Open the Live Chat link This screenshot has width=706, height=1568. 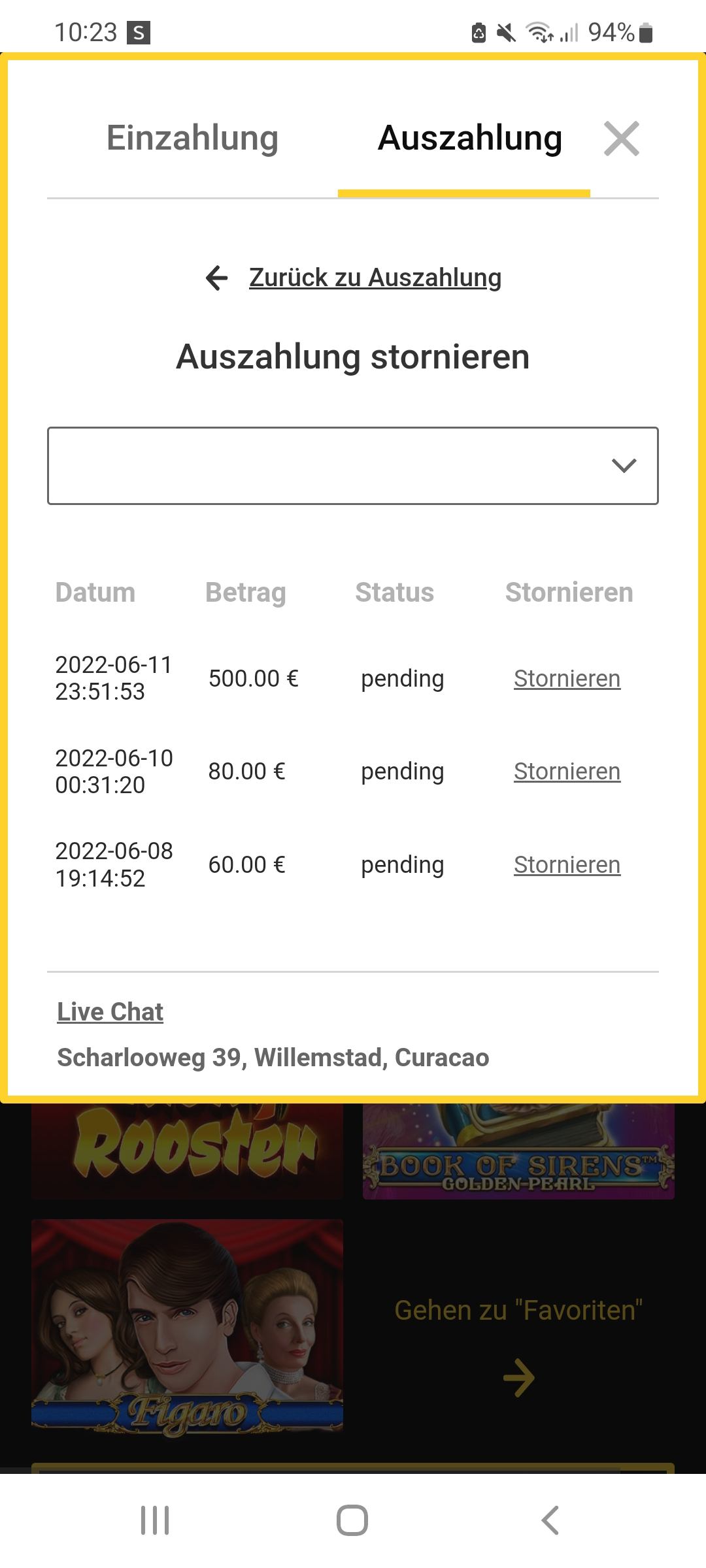pyautogui.click(x=110, y=1011)
